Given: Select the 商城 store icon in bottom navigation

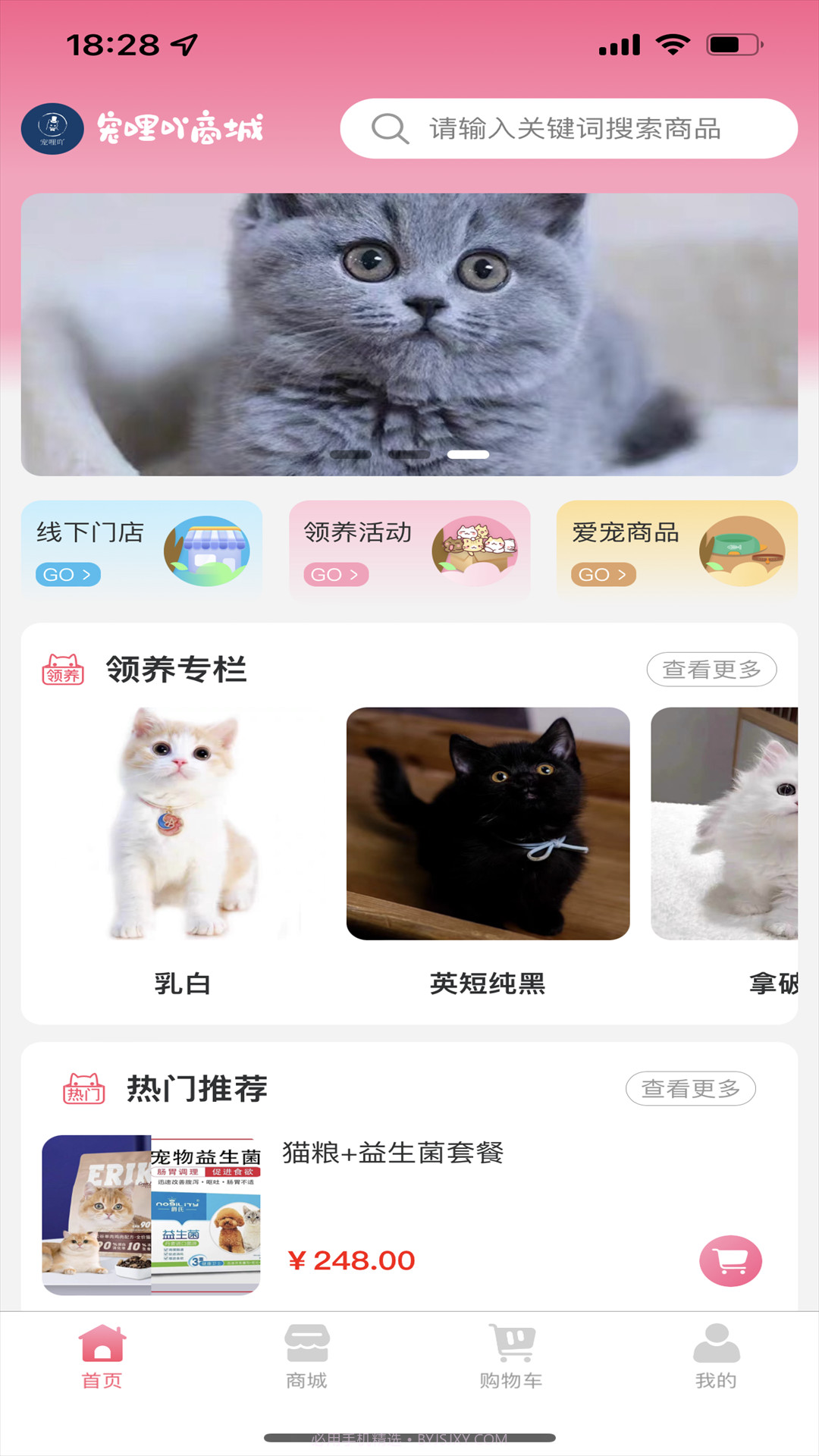Looking at the screenshot, I should point(306,1346).
